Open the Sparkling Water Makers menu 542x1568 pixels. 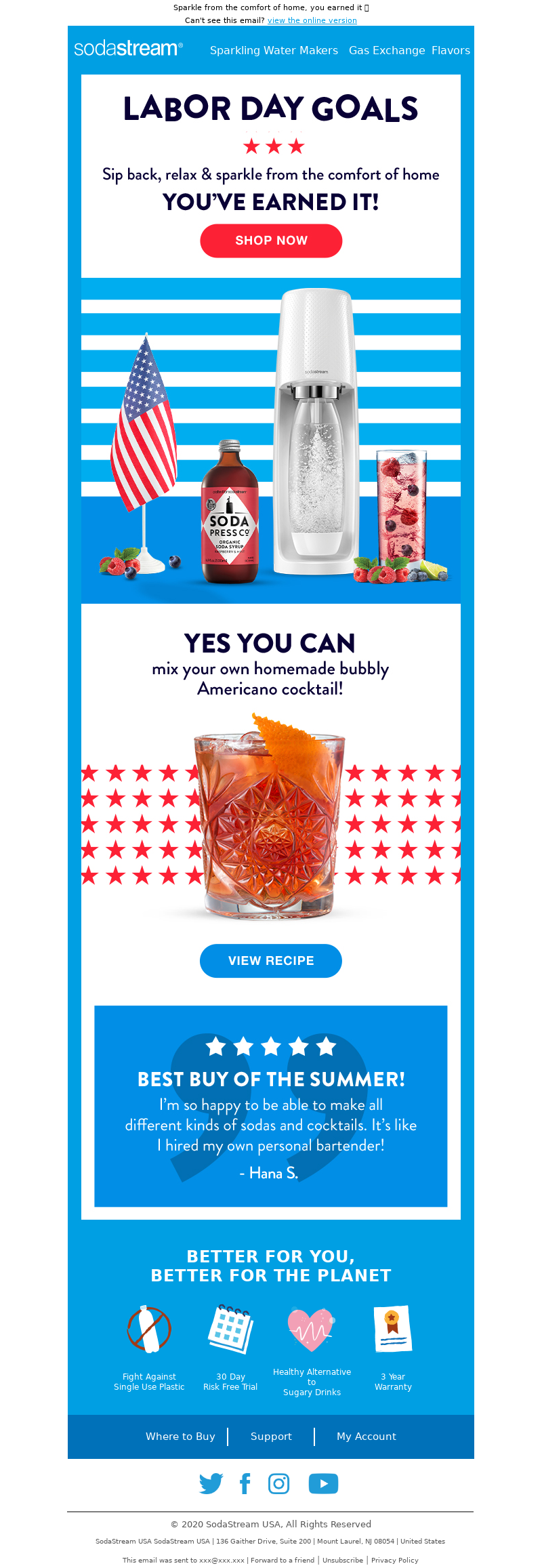(x=274, y=50)
